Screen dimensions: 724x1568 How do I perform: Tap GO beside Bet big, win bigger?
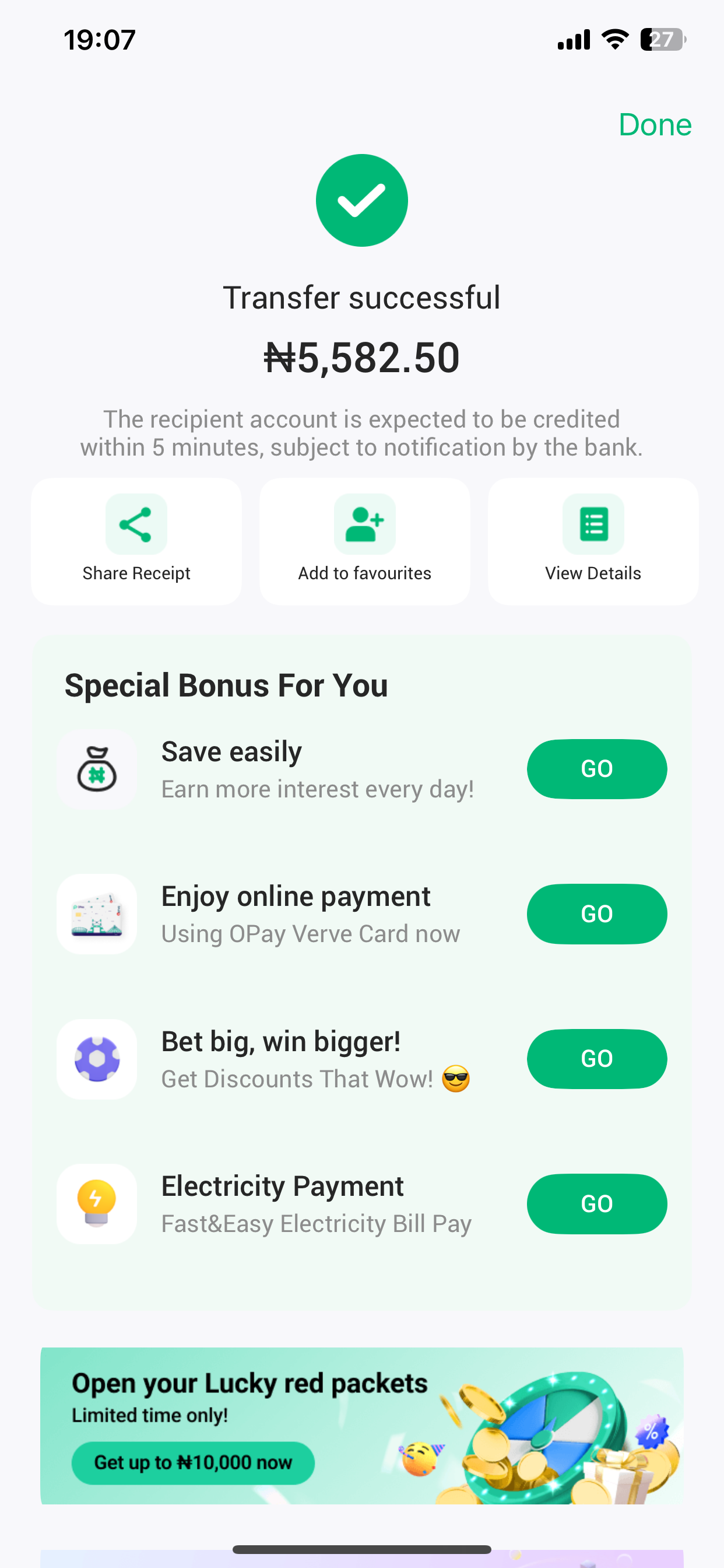596,1059
